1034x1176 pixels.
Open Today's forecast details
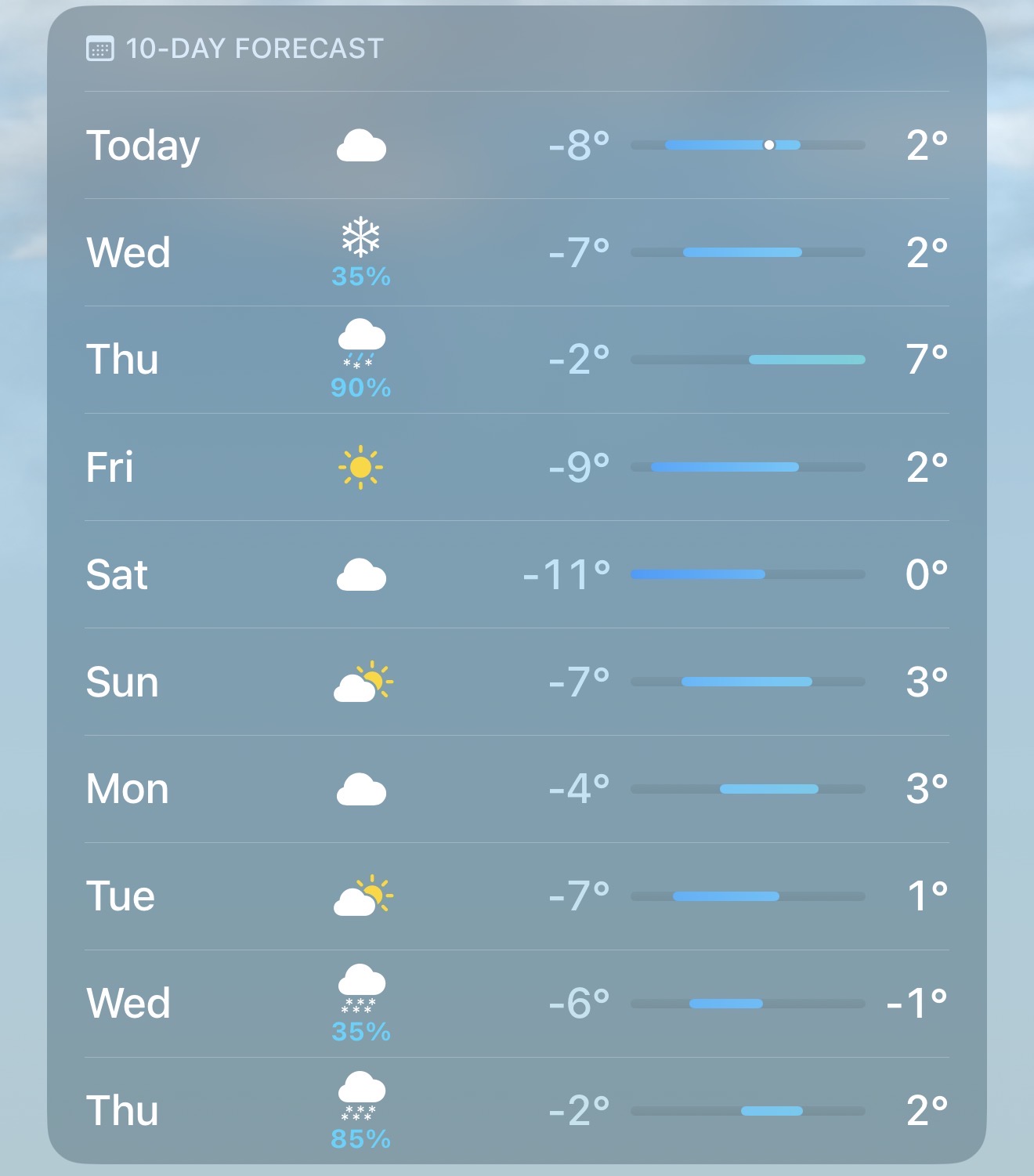point(517,145)
